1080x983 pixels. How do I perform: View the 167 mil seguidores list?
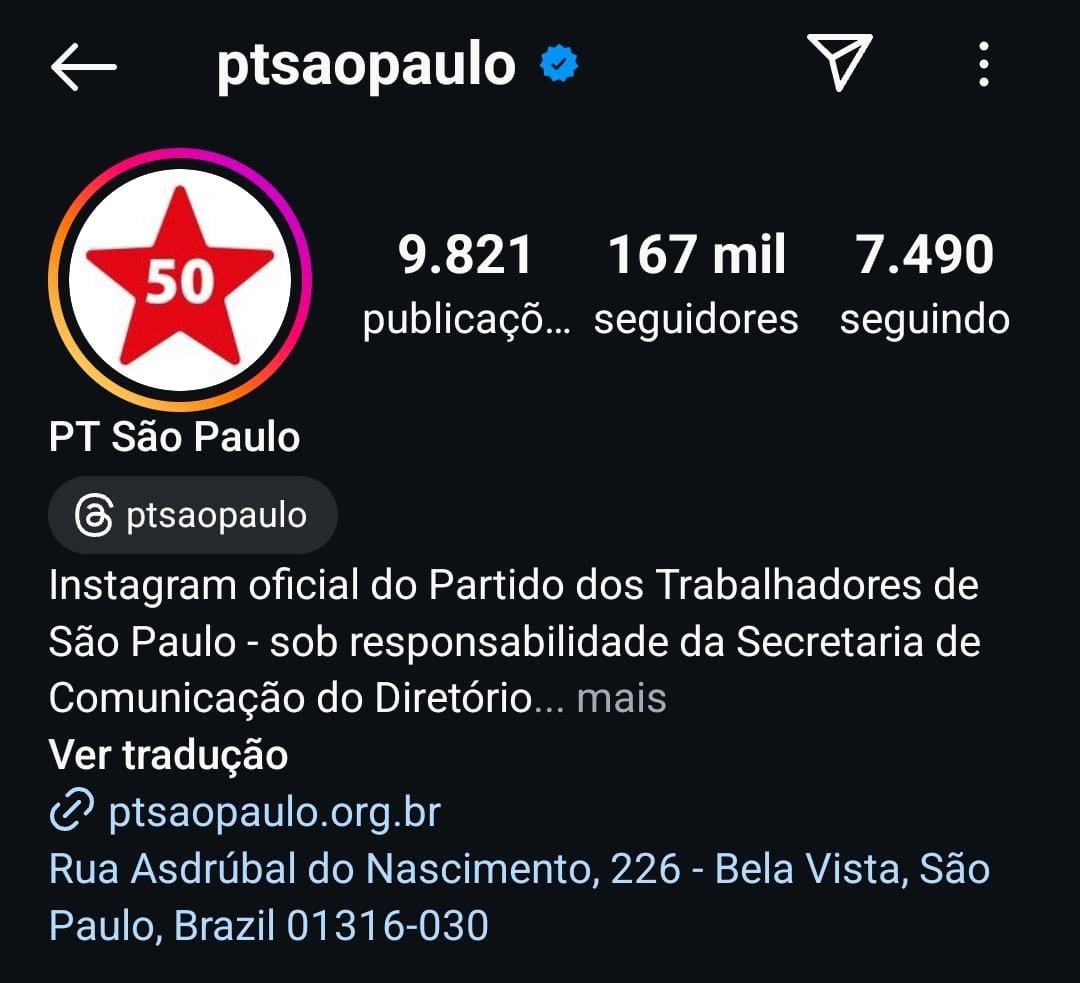(x=696, y=283)
